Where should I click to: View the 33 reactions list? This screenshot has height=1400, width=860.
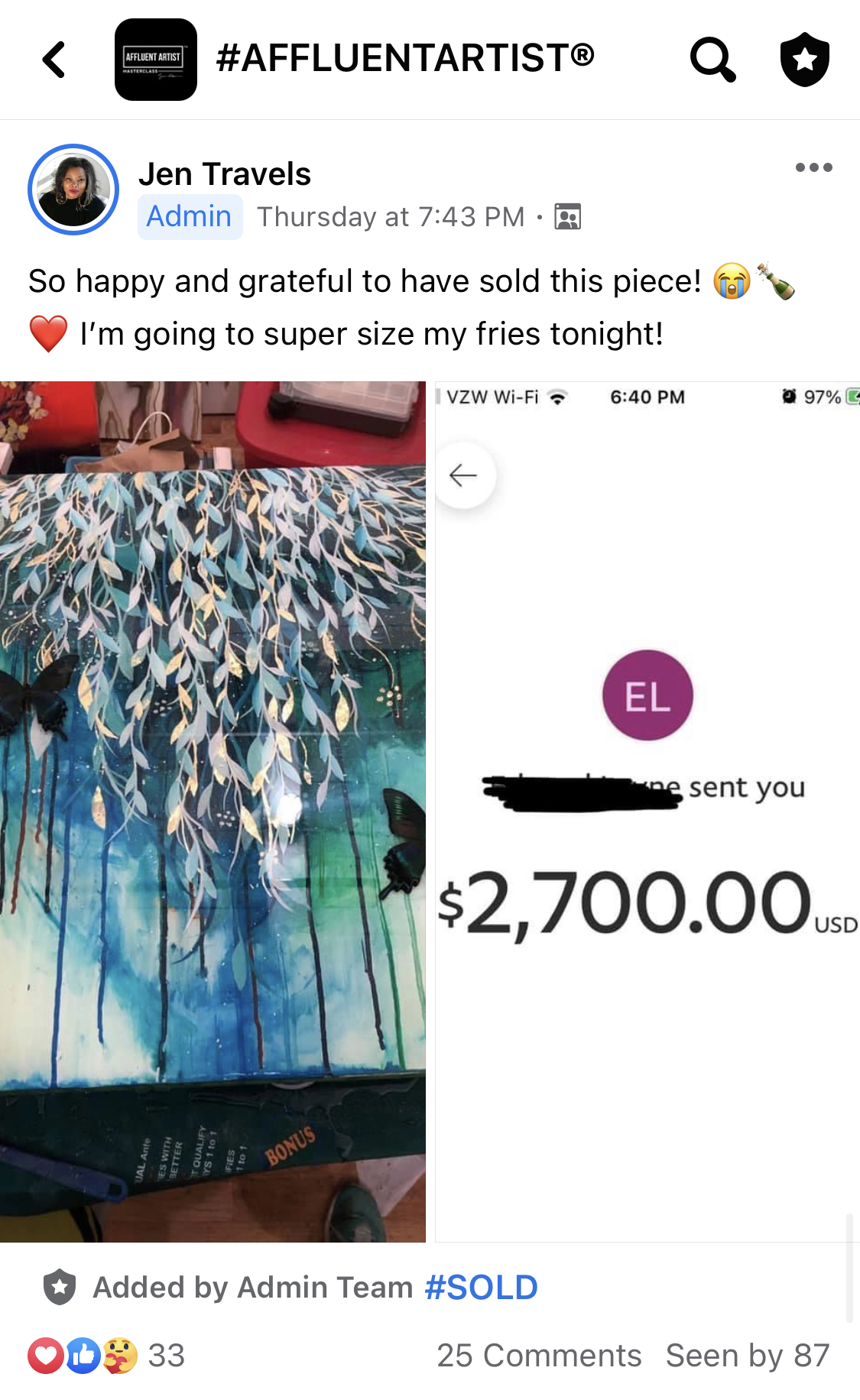click(x=107, y=1356)
